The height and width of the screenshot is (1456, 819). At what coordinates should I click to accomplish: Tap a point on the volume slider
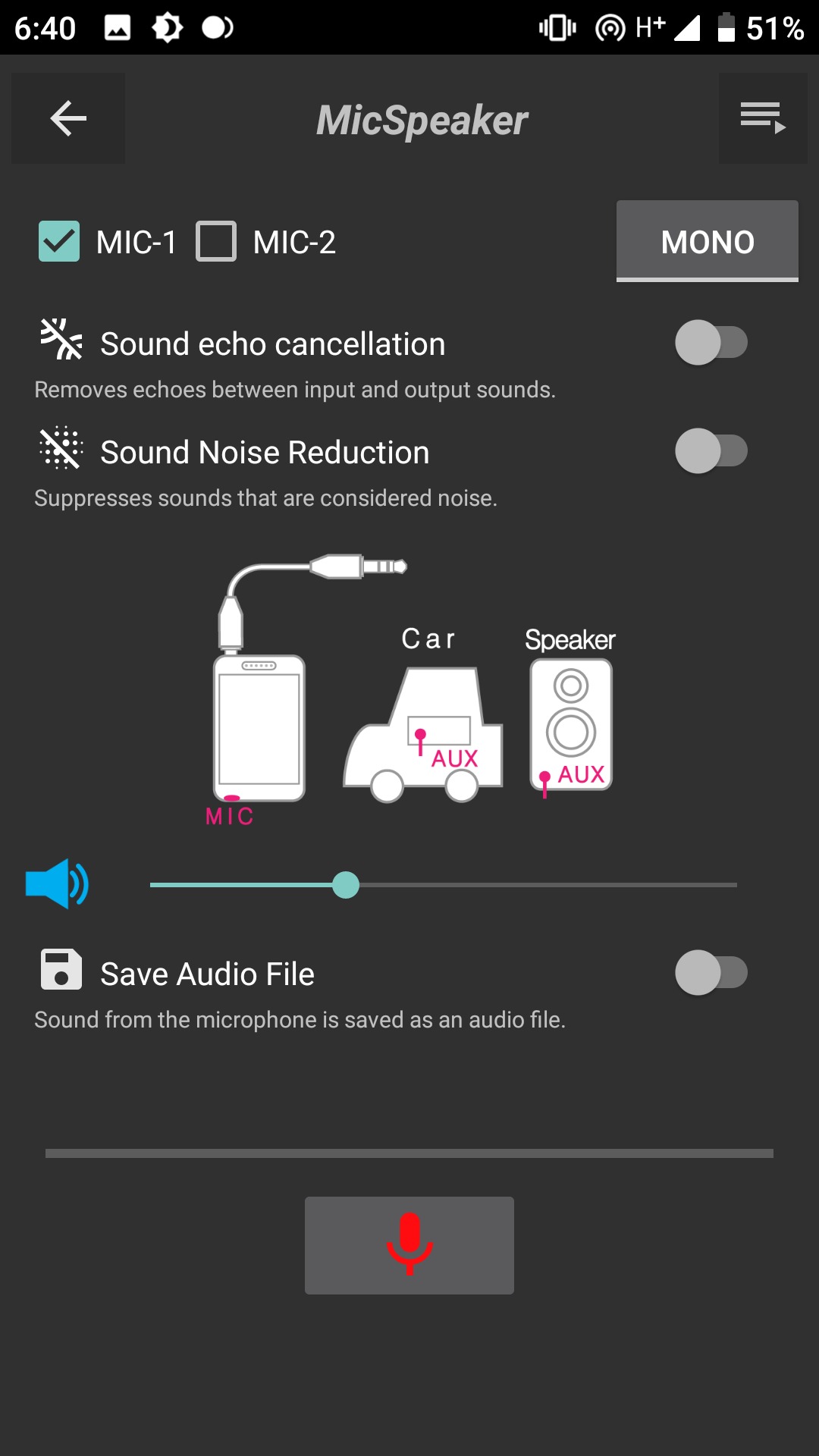coord(444,885)
